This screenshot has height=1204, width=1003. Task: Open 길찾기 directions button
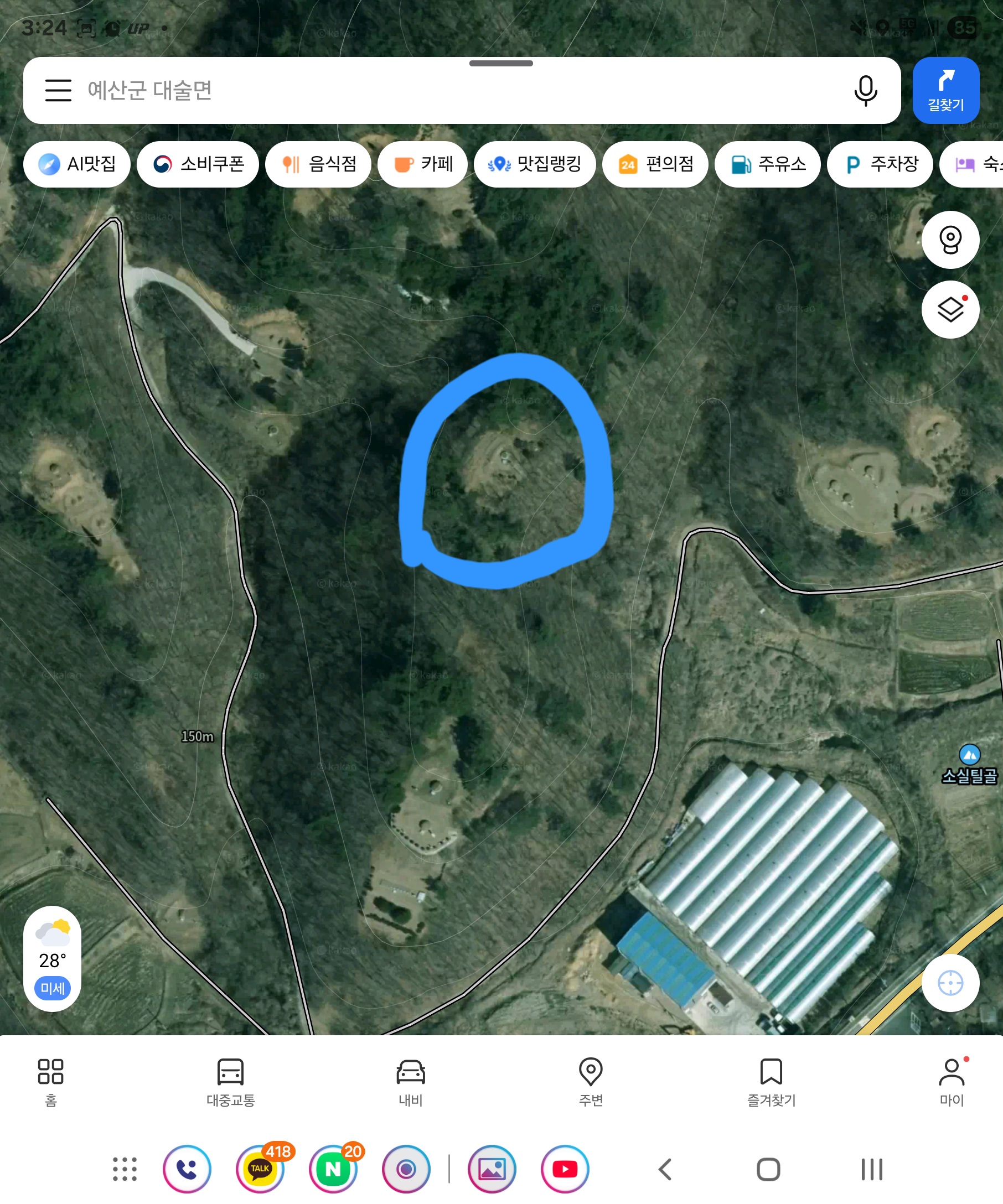tap(945, 91)
